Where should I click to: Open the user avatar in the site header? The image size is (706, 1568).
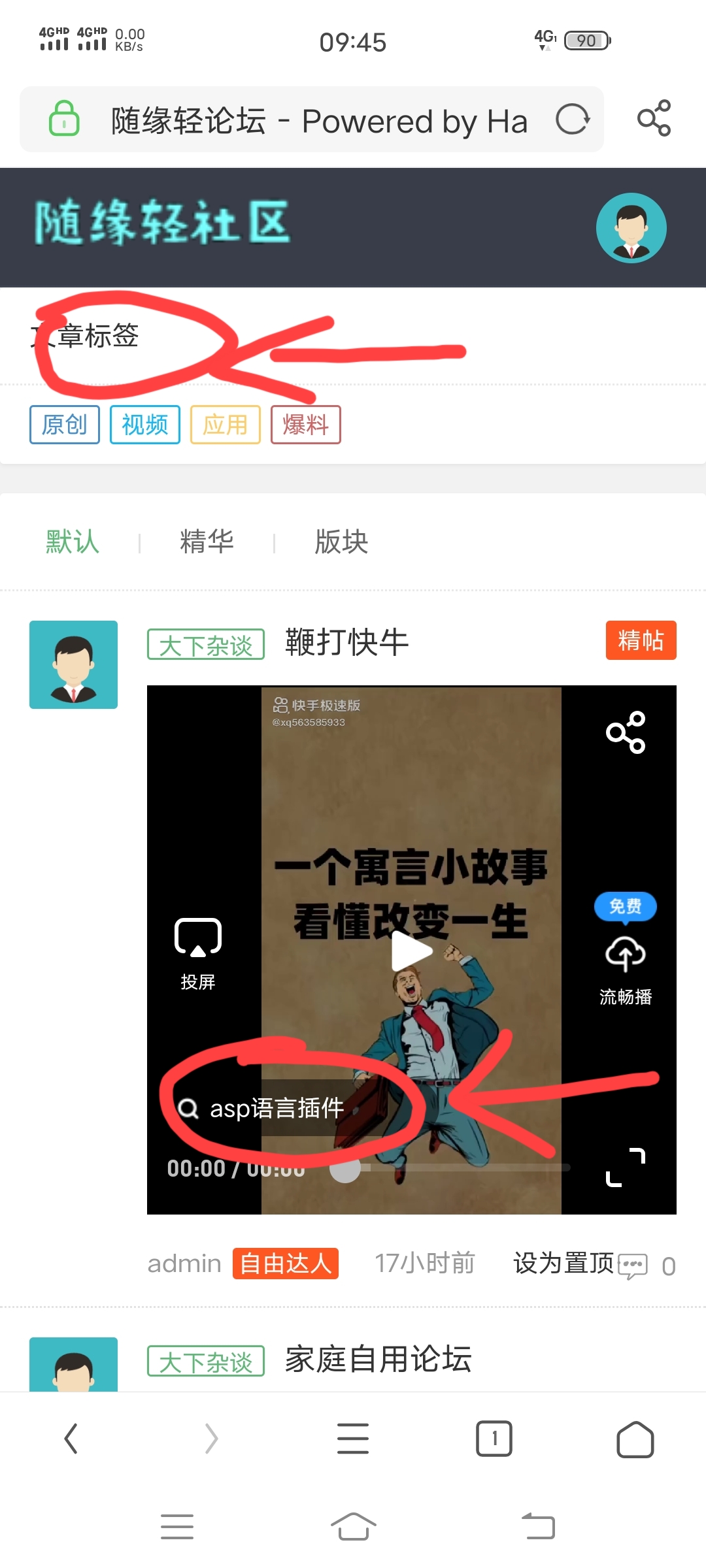(x=631, y=227)
